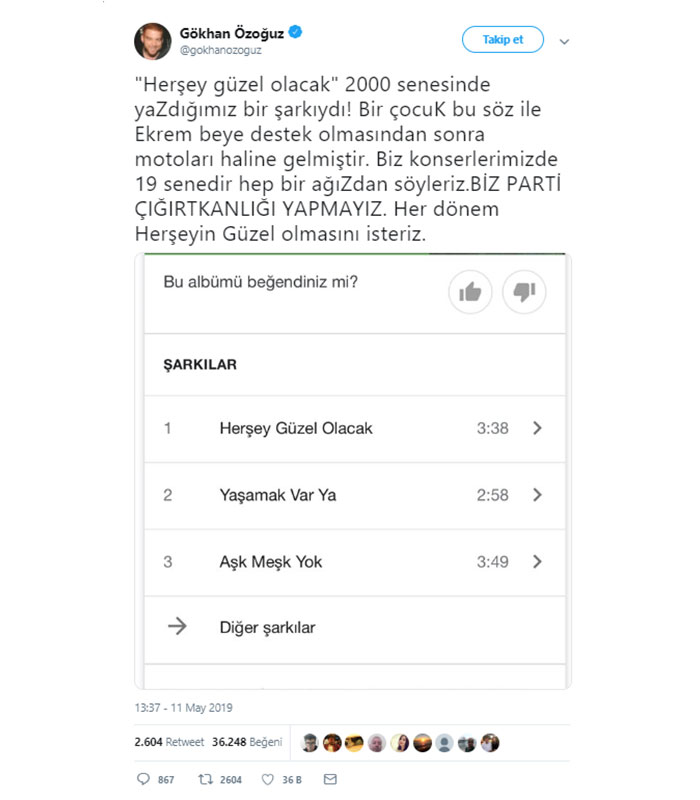View the 2.604 Retweet list
Screen dimensions: 700x800
click(169, 742)
